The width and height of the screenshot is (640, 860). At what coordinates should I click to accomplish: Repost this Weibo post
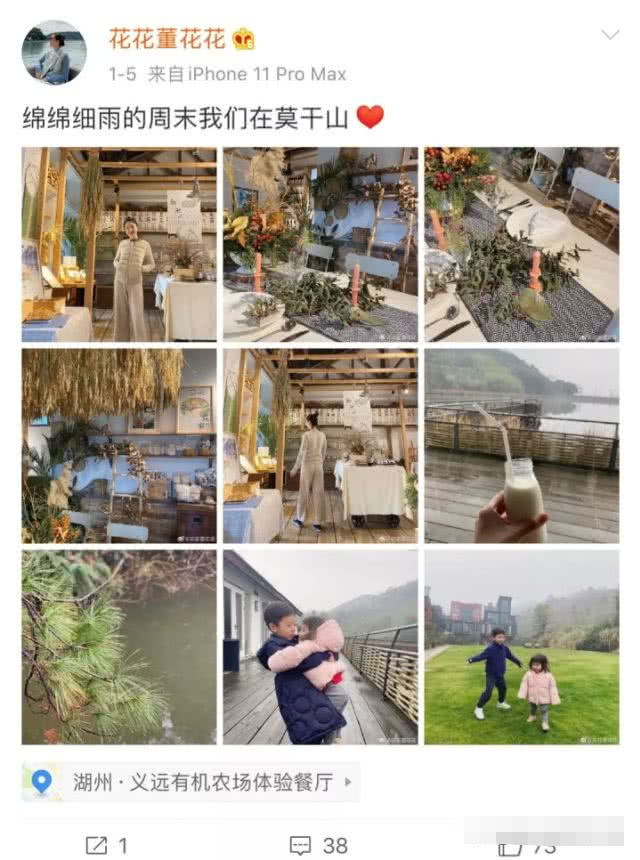(107, 845)
